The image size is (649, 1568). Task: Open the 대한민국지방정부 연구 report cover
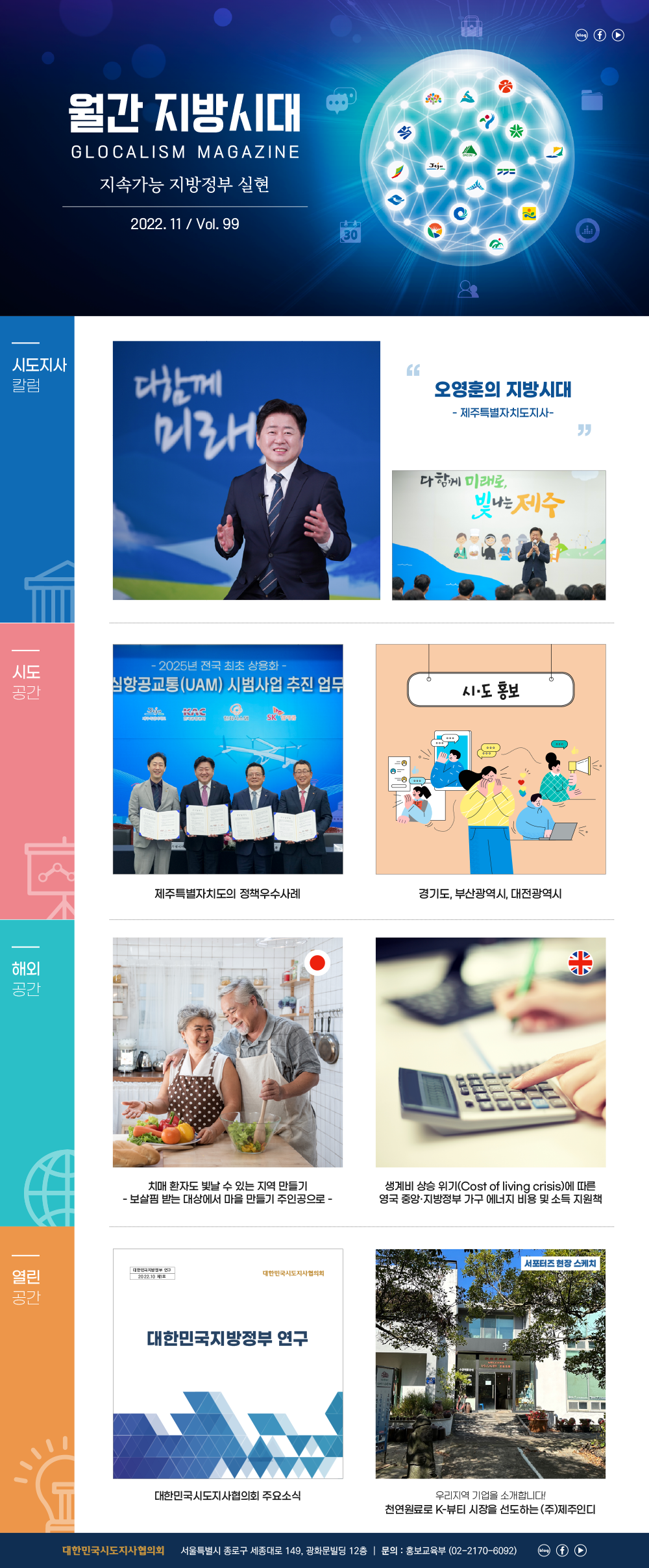click(x=228, y=1363)
